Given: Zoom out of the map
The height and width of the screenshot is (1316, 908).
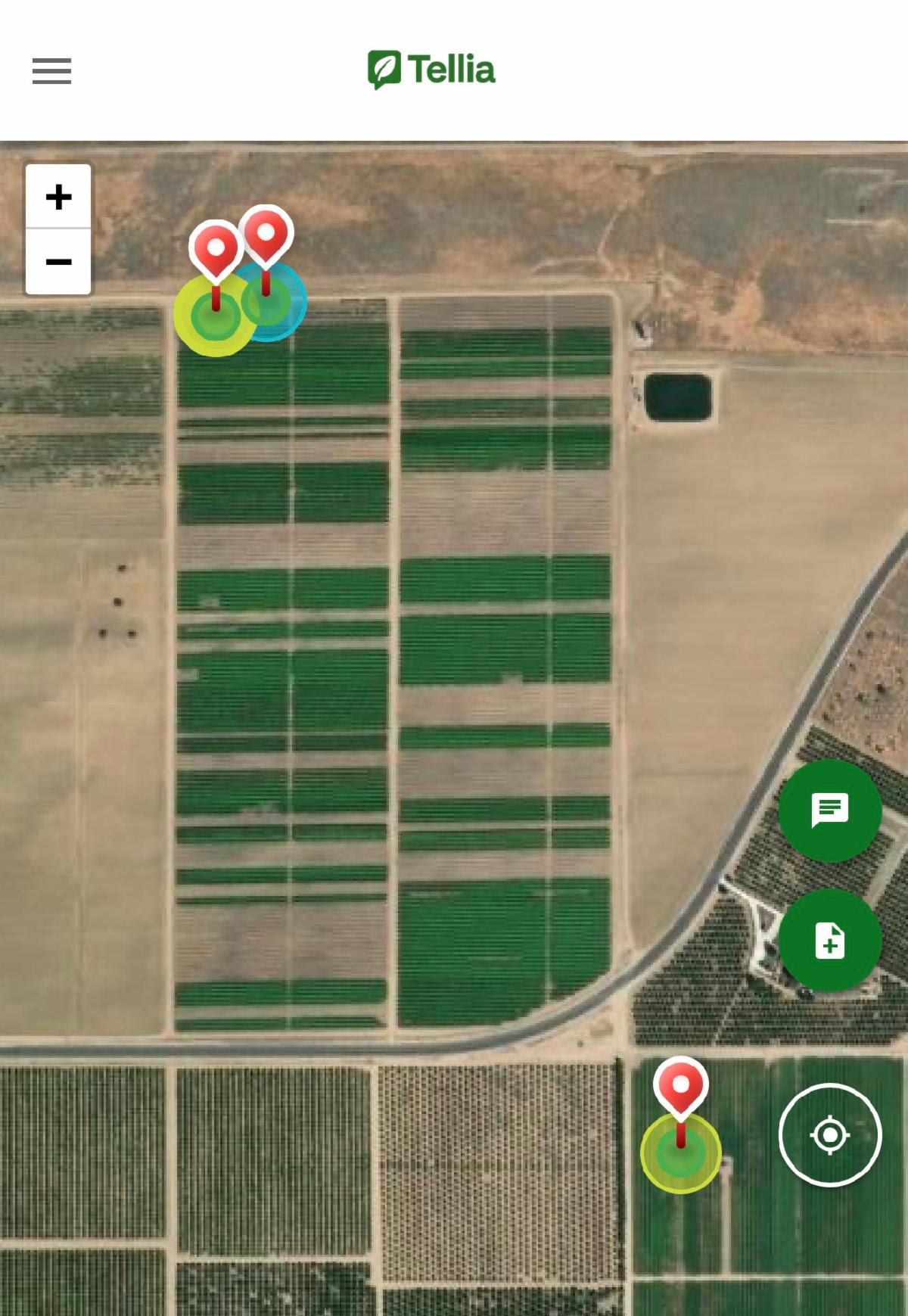Looking at the screenshot, I should click(x=58, y=262).
